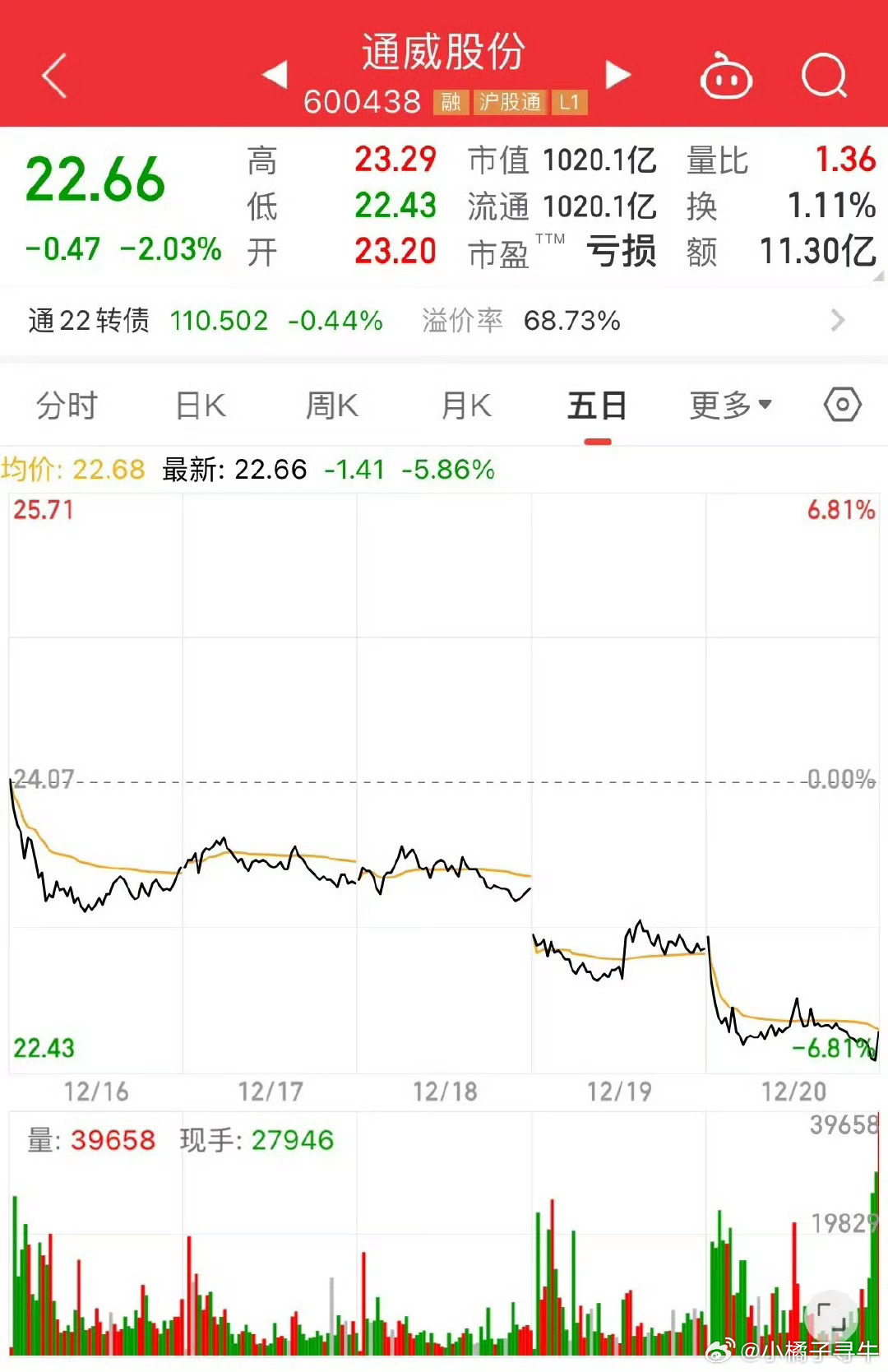Open the chart settings gear icon

point(844,404)
